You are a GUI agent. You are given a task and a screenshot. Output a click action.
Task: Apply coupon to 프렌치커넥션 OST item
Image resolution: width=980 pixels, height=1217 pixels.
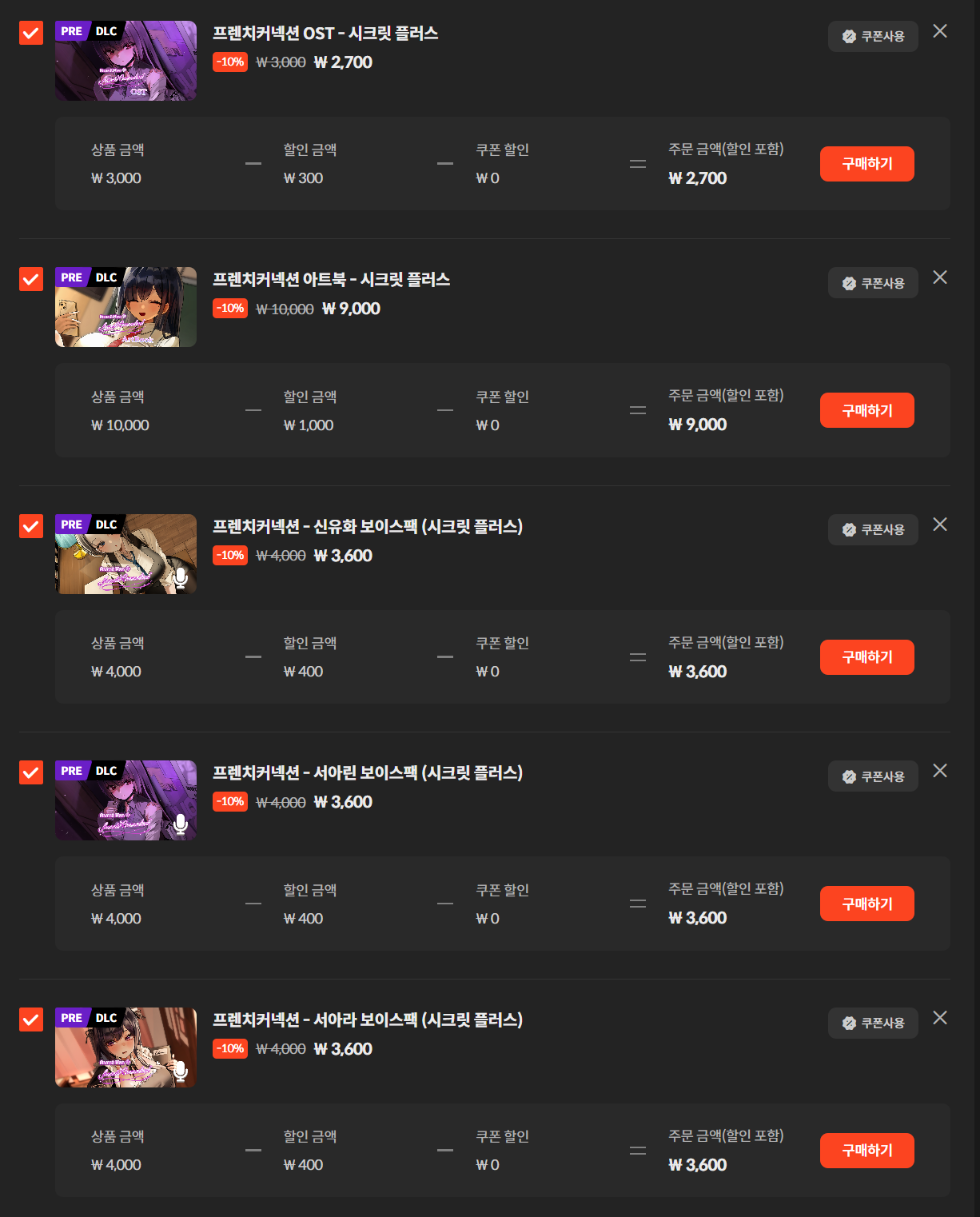(x=873, y=36)
